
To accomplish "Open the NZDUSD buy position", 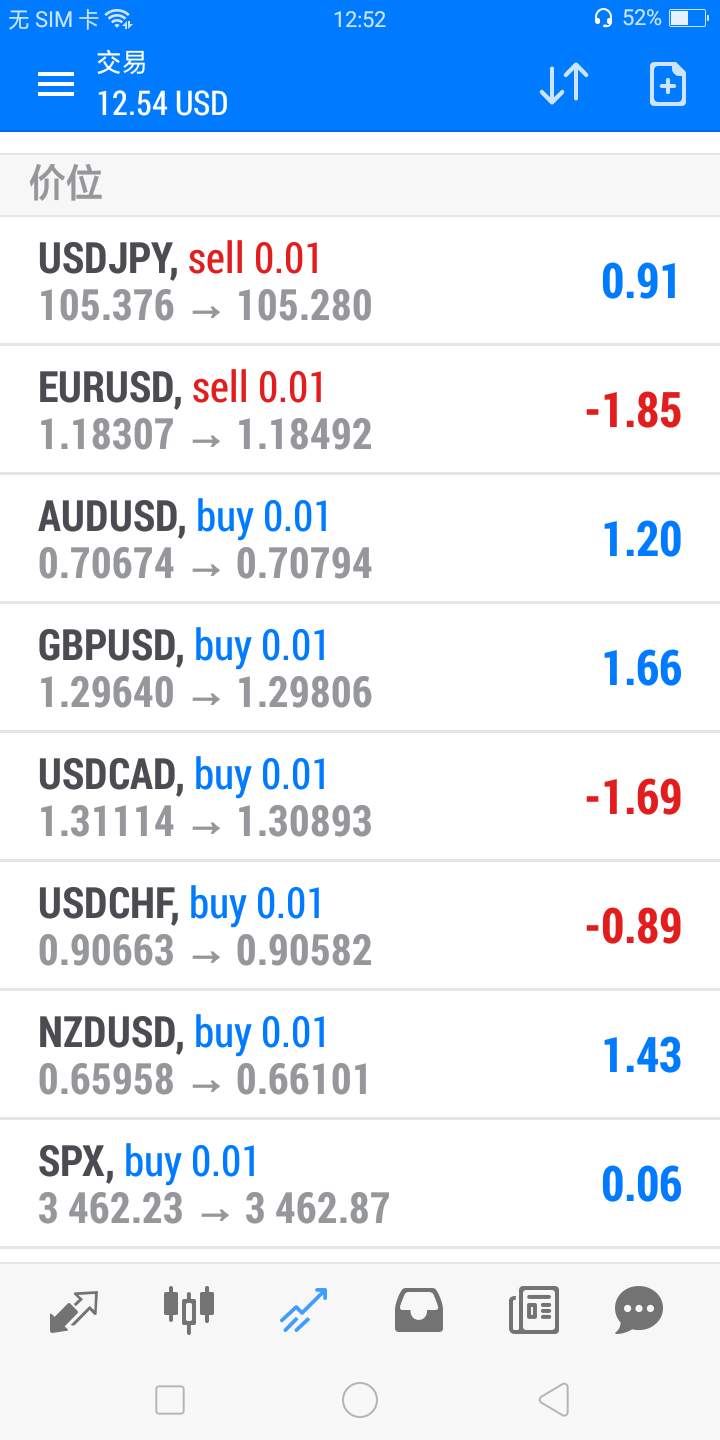I will [x=360, y=1055].
